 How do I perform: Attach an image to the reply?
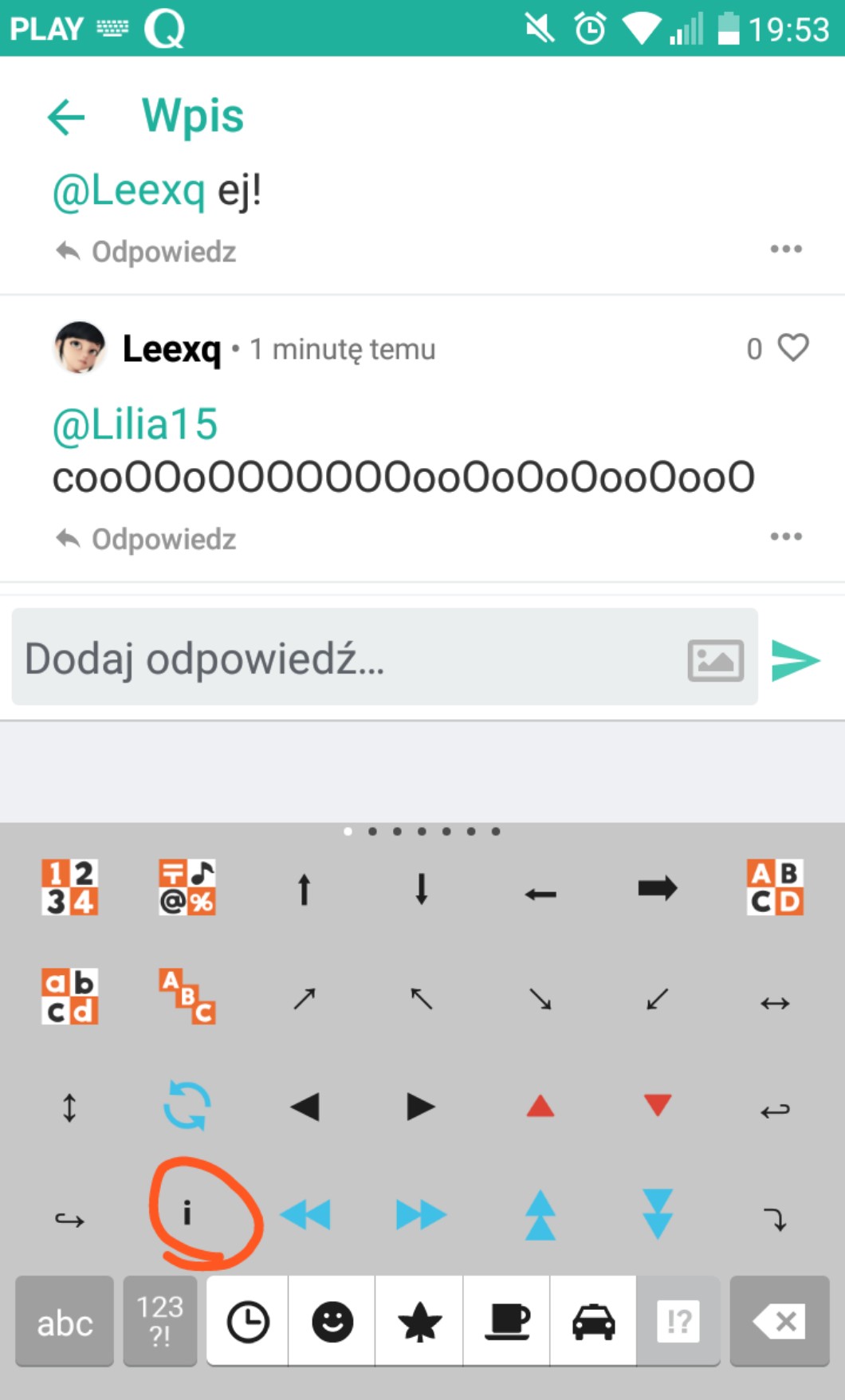pyautogui.click(x=716, y=660)
